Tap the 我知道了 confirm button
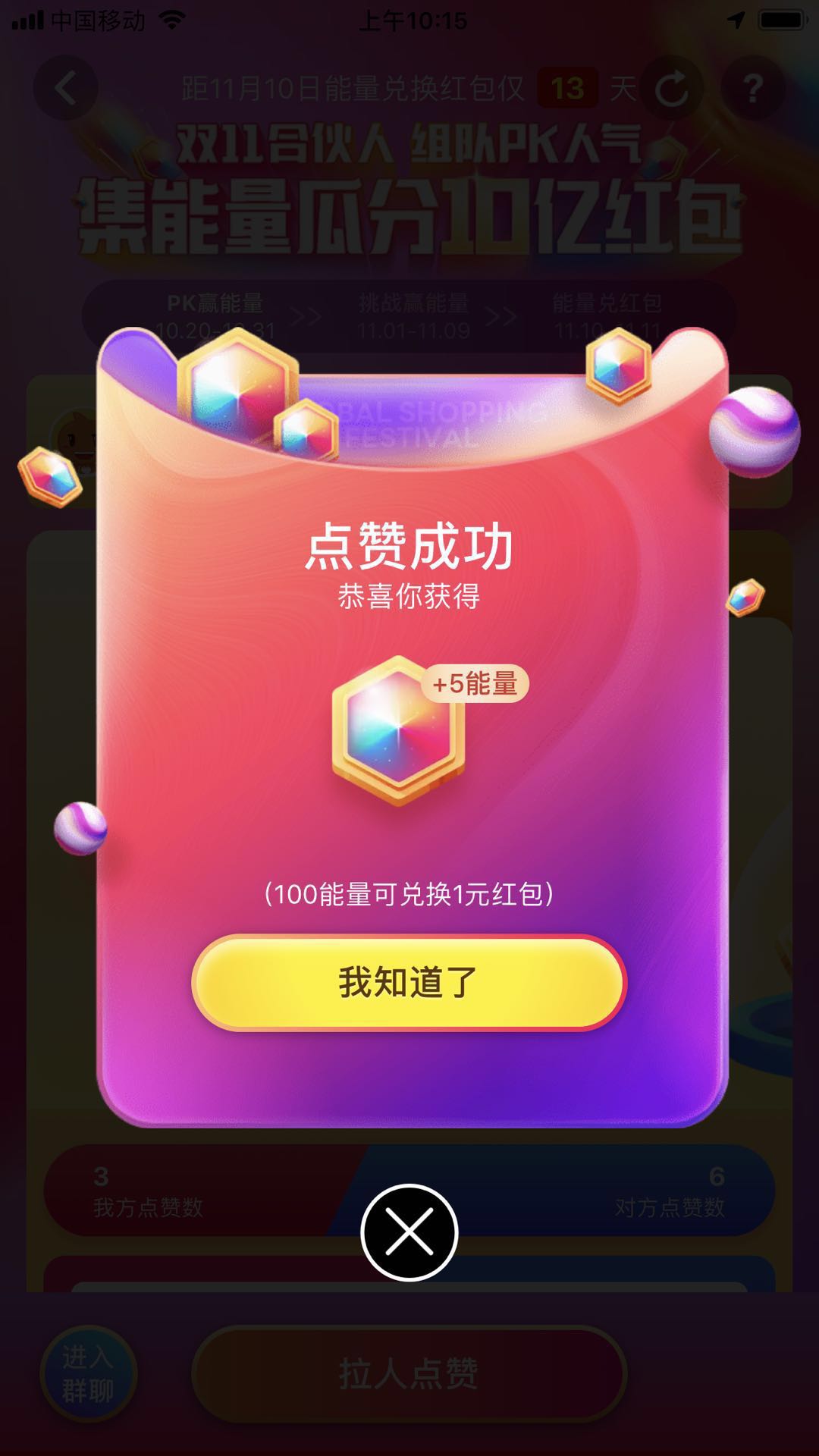819x1456 pixels. [409, 983]
